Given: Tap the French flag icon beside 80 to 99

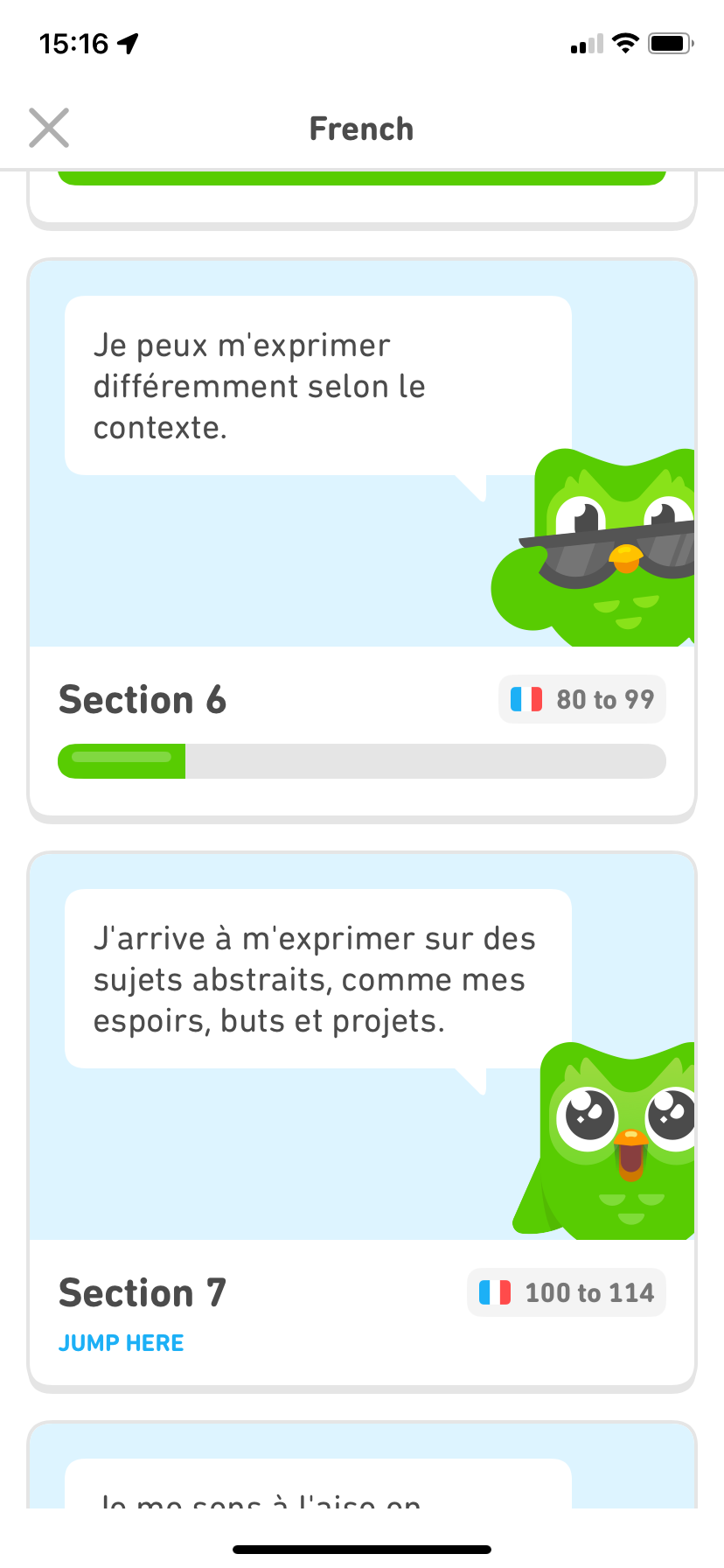Looking at the screenshot, I should [525, 699].
